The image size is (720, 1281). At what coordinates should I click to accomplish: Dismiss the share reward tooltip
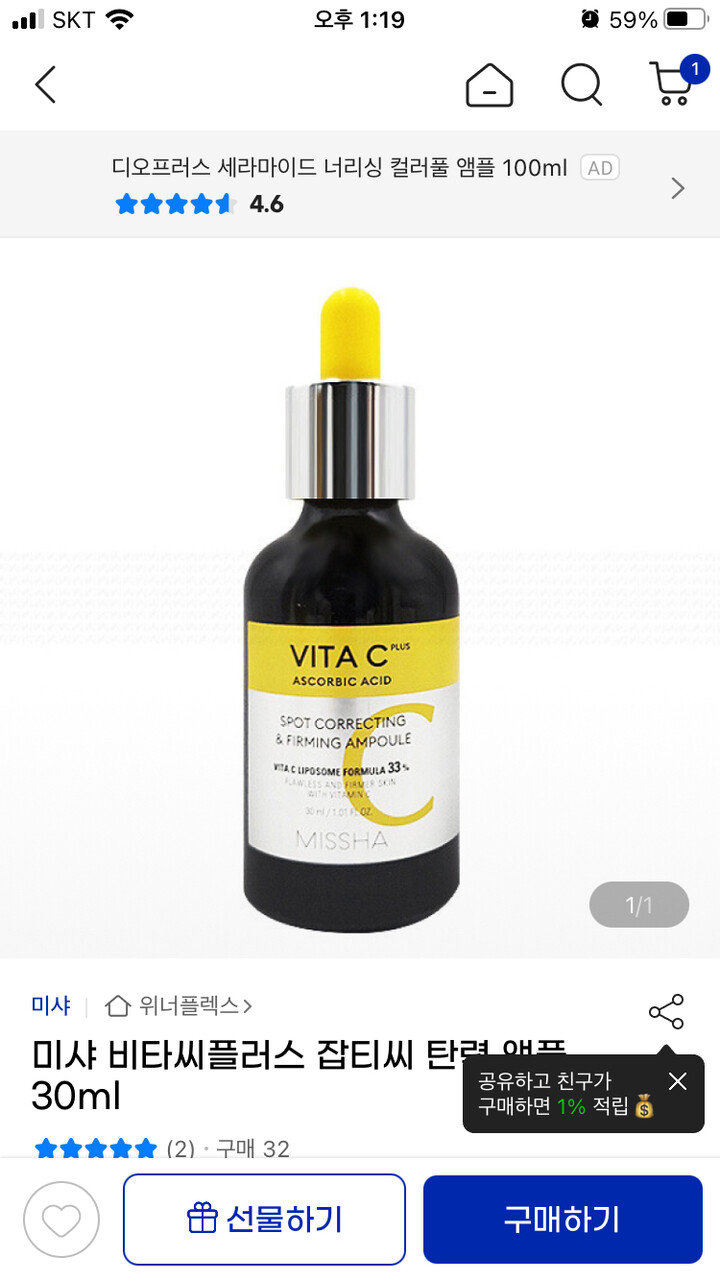coord(678,1081)
